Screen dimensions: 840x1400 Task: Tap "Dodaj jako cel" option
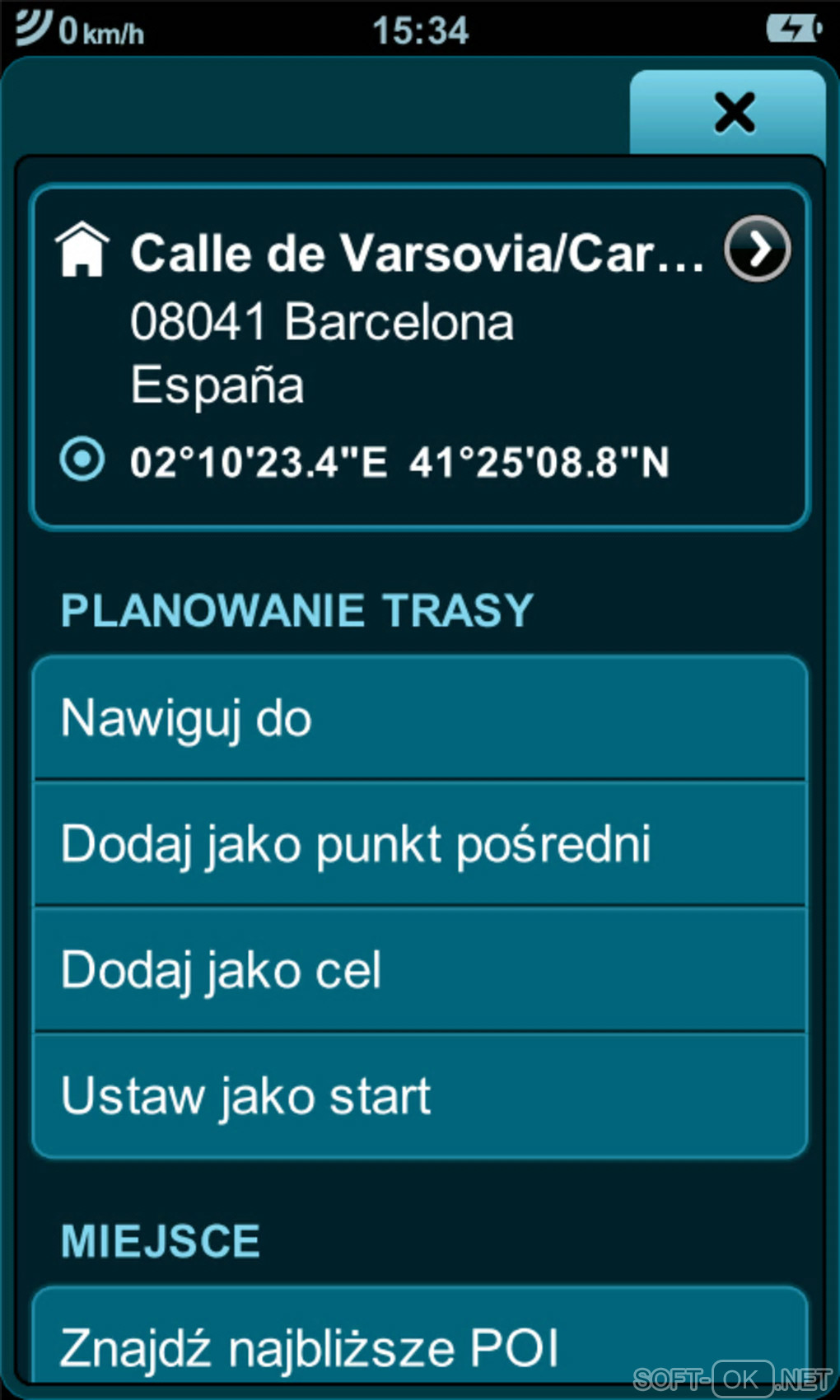pos(420,970)
